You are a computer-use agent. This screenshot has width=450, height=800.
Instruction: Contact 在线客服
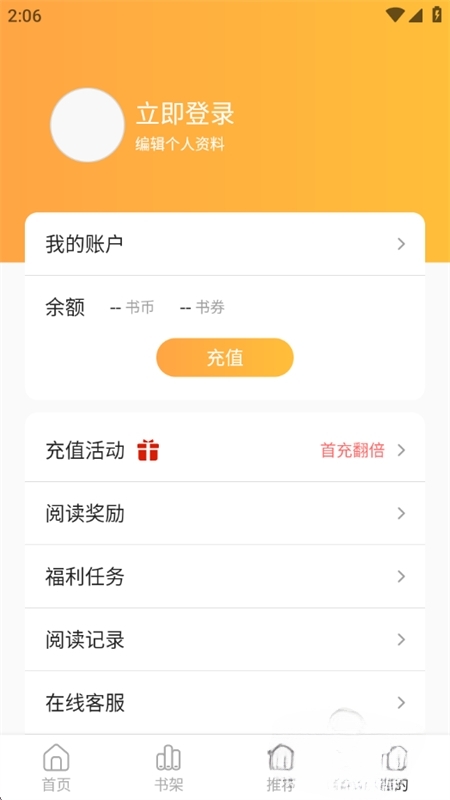(x=225, y=703)
